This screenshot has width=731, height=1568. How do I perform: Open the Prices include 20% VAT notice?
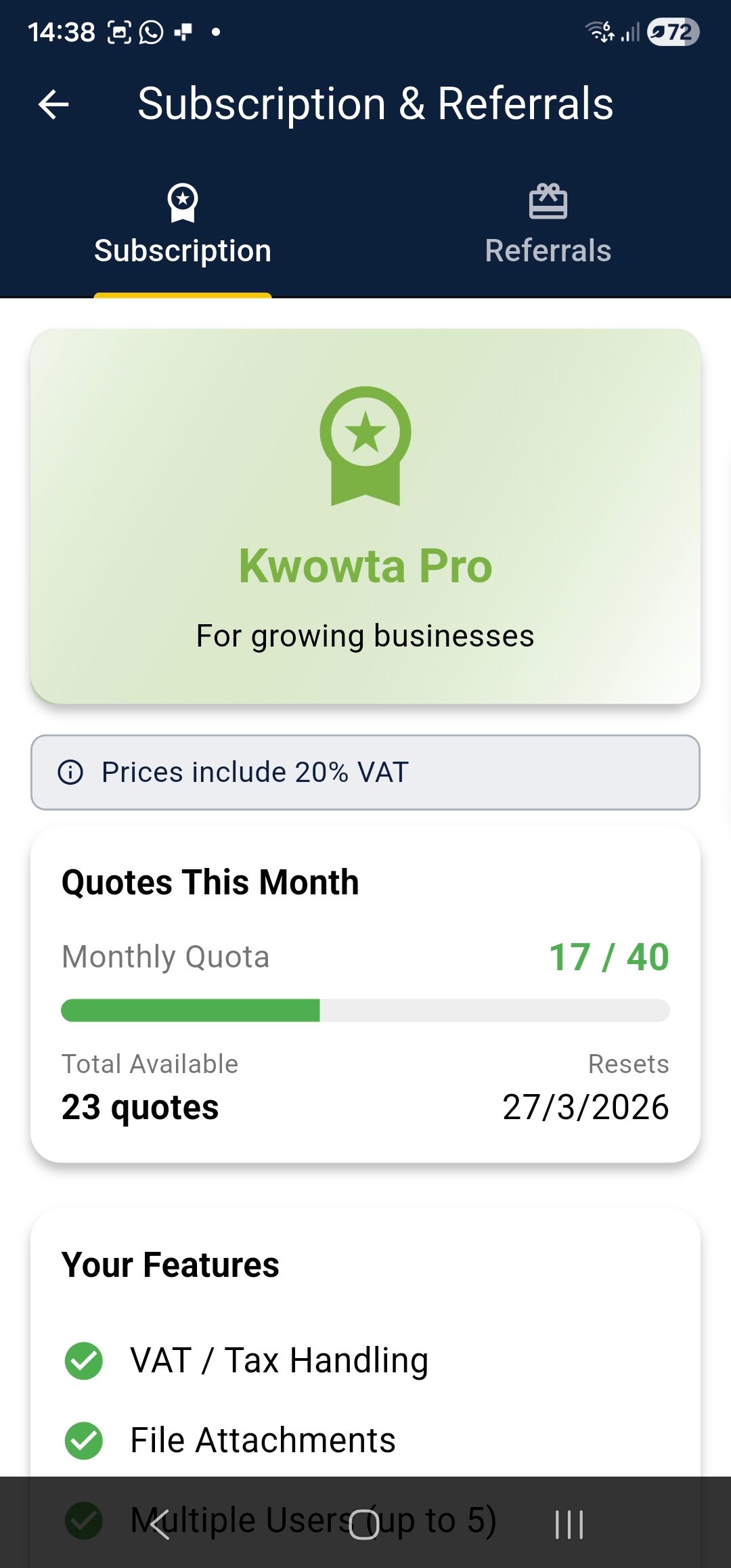(x=365, y=772)
